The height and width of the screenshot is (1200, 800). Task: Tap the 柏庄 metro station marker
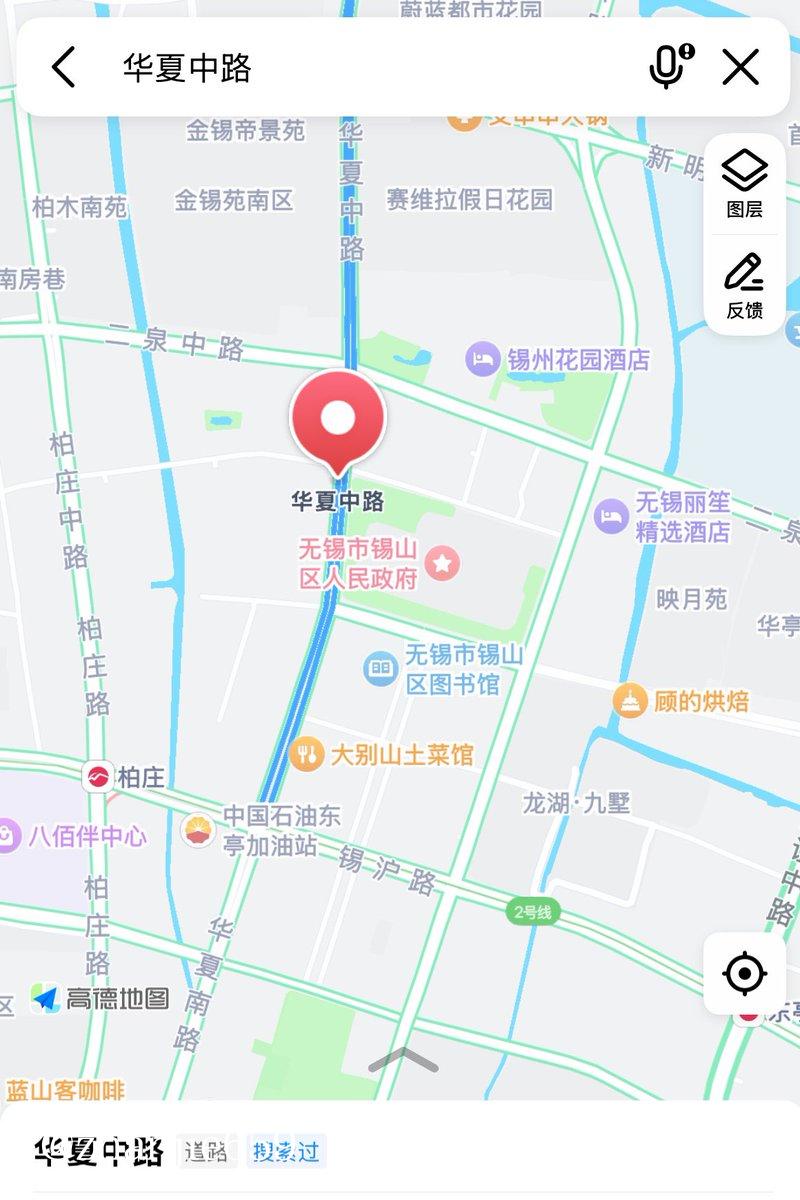click(x=98, y=776)
